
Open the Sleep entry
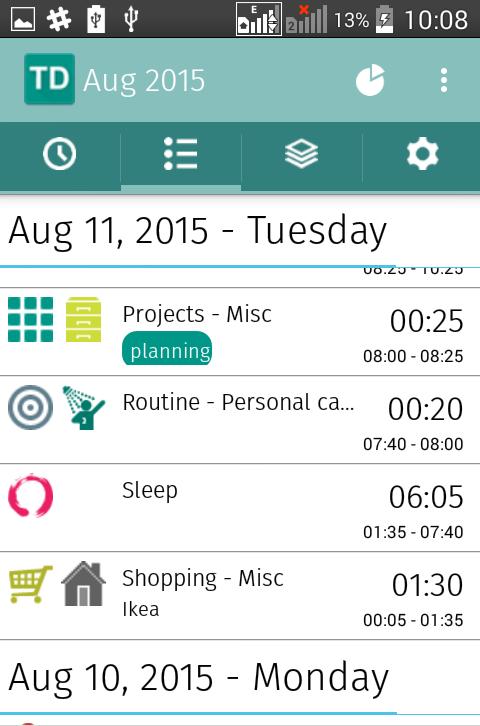[240, 507]
